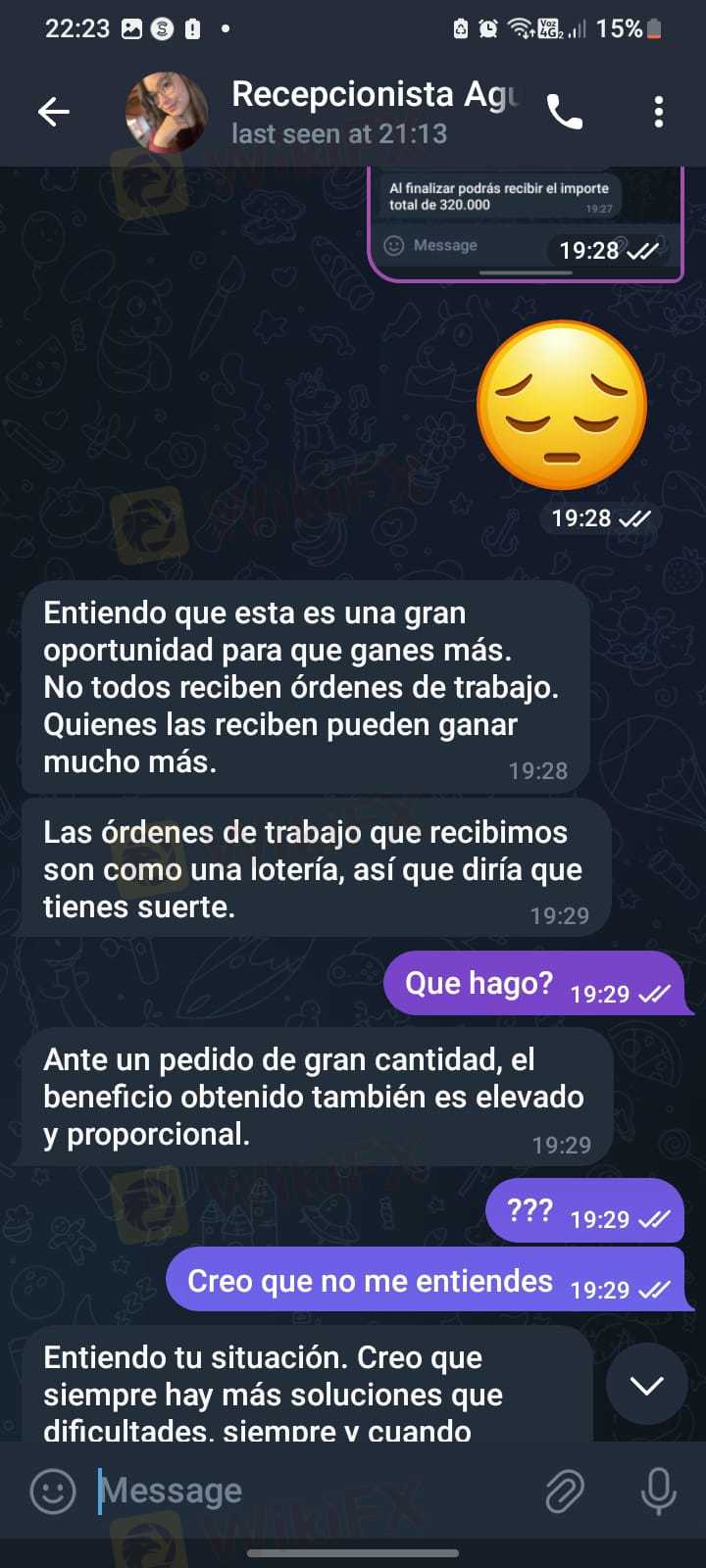Tap the microphone to record voice
The image size is (706, 1568).
(x=658, y=1491)
